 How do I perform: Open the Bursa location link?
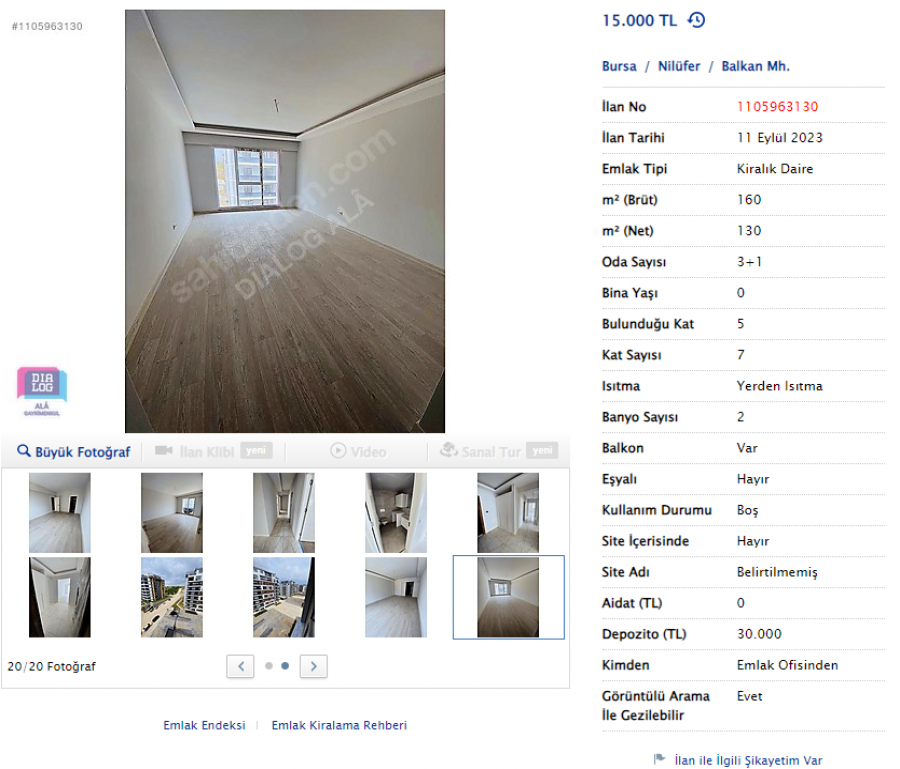tap(619, 66)
